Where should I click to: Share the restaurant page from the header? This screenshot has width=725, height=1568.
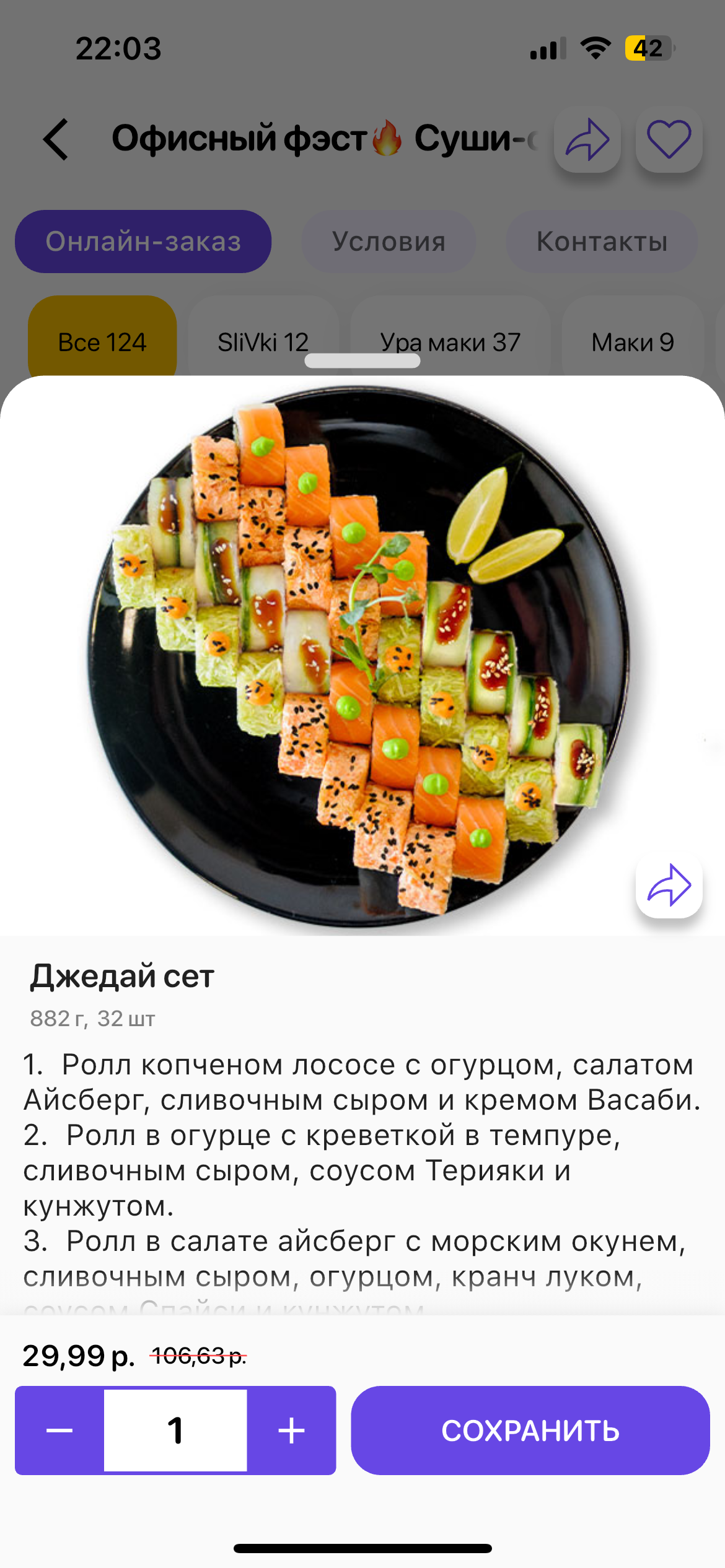[587, 139]
